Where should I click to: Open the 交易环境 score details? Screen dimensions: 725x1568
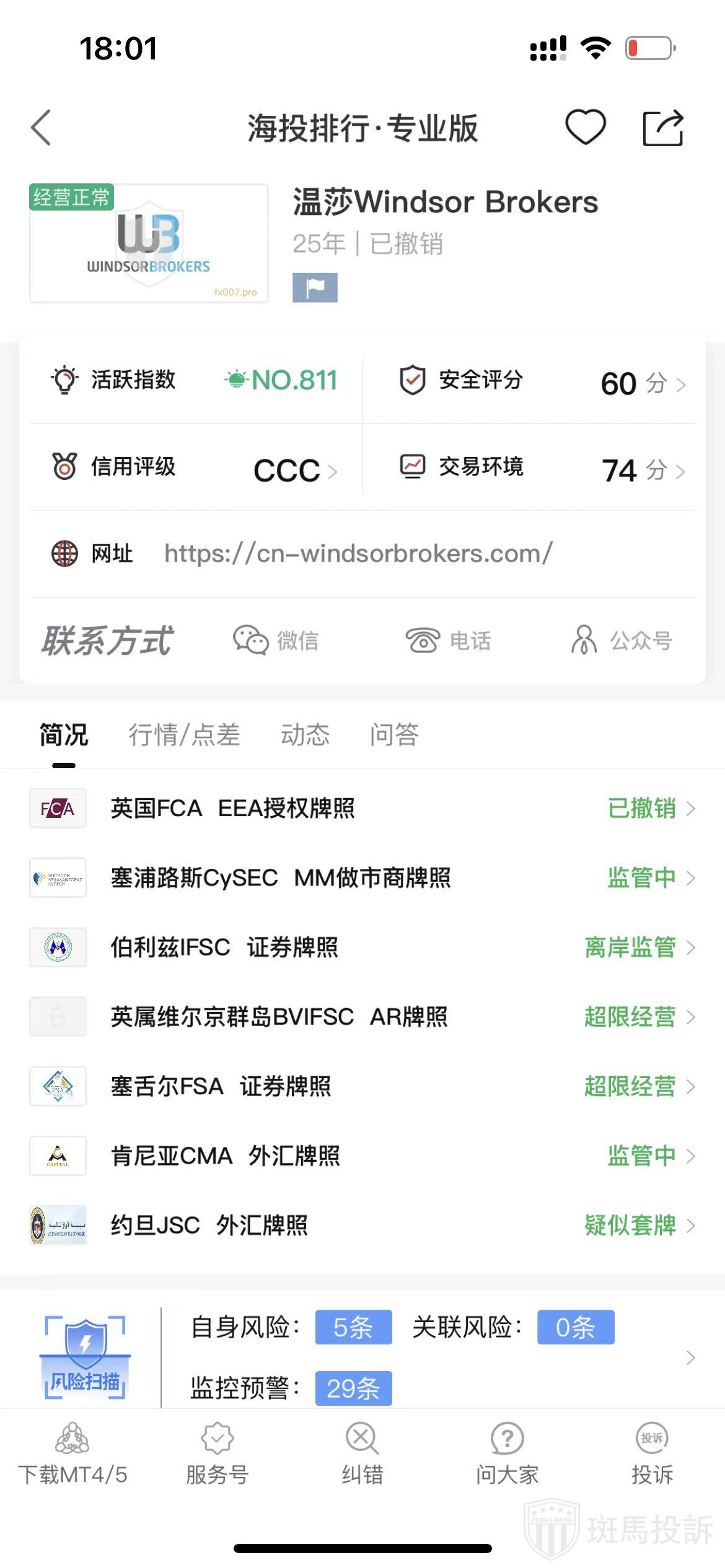[542, 469]
